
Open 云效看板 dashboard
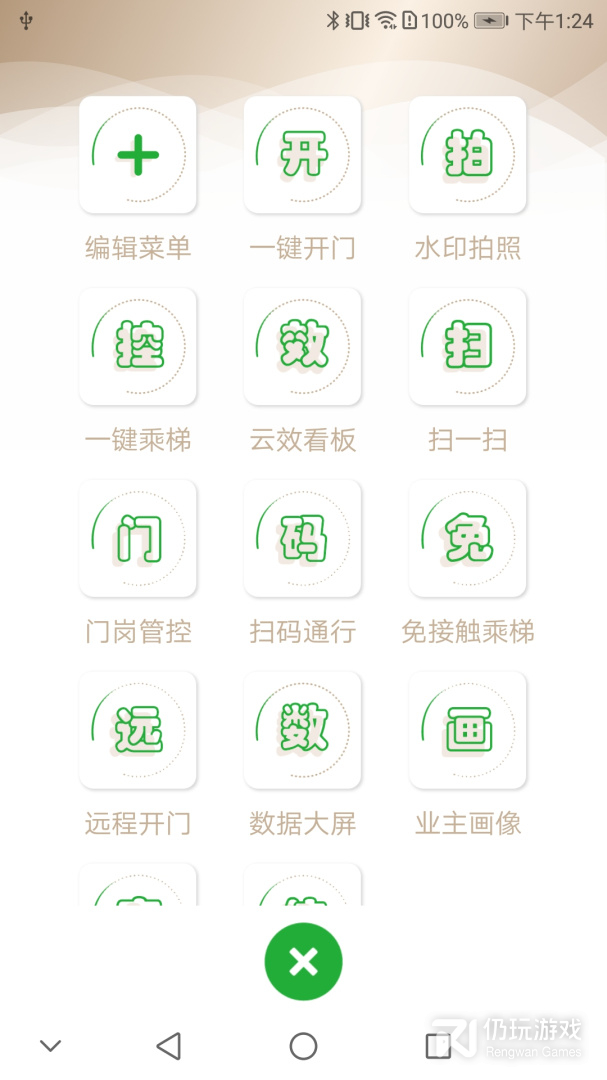coord(303,347)
